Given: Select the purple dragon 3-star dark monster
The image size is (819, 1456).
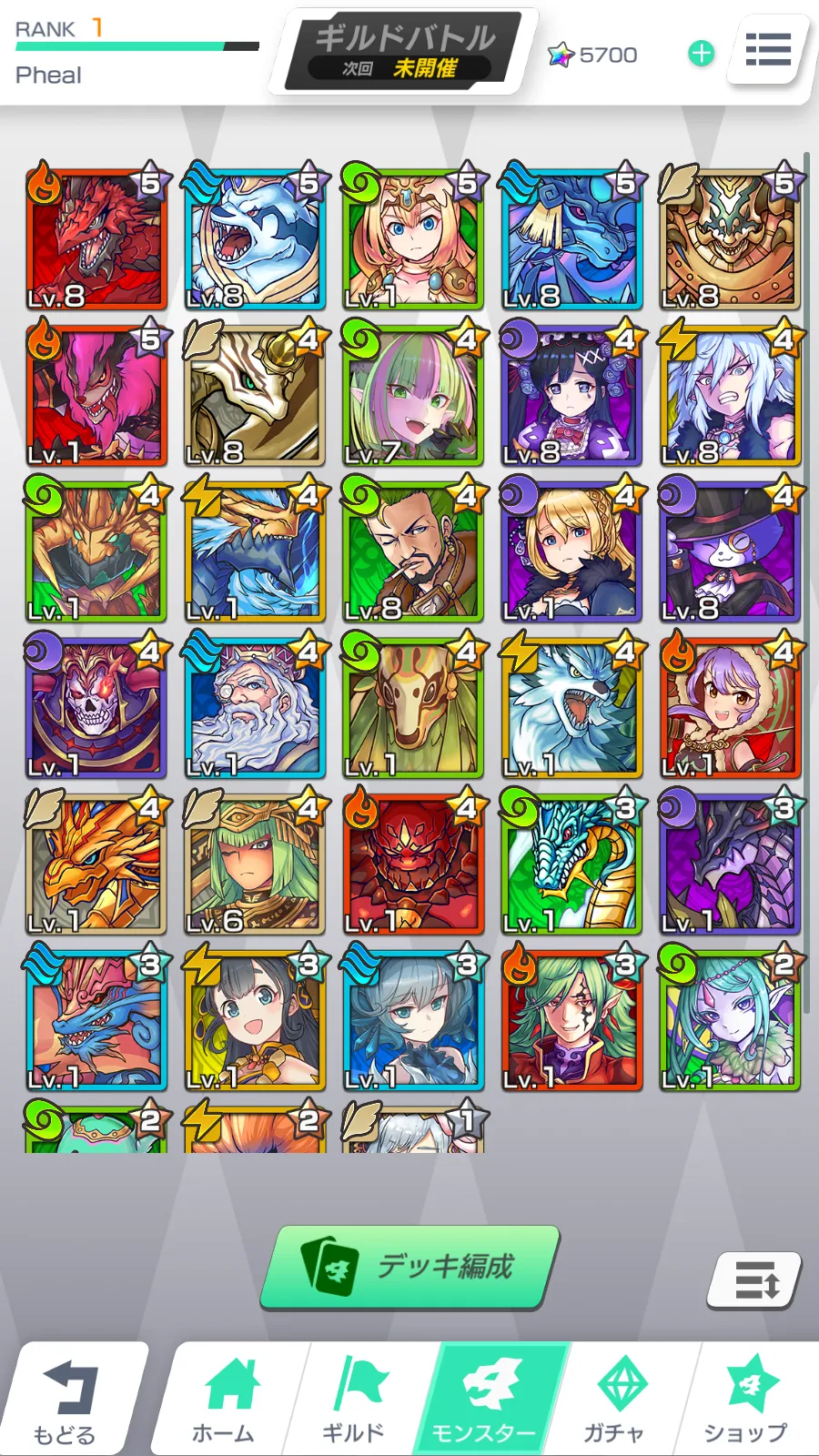Looking at the screenshot, I should (730, 864).
